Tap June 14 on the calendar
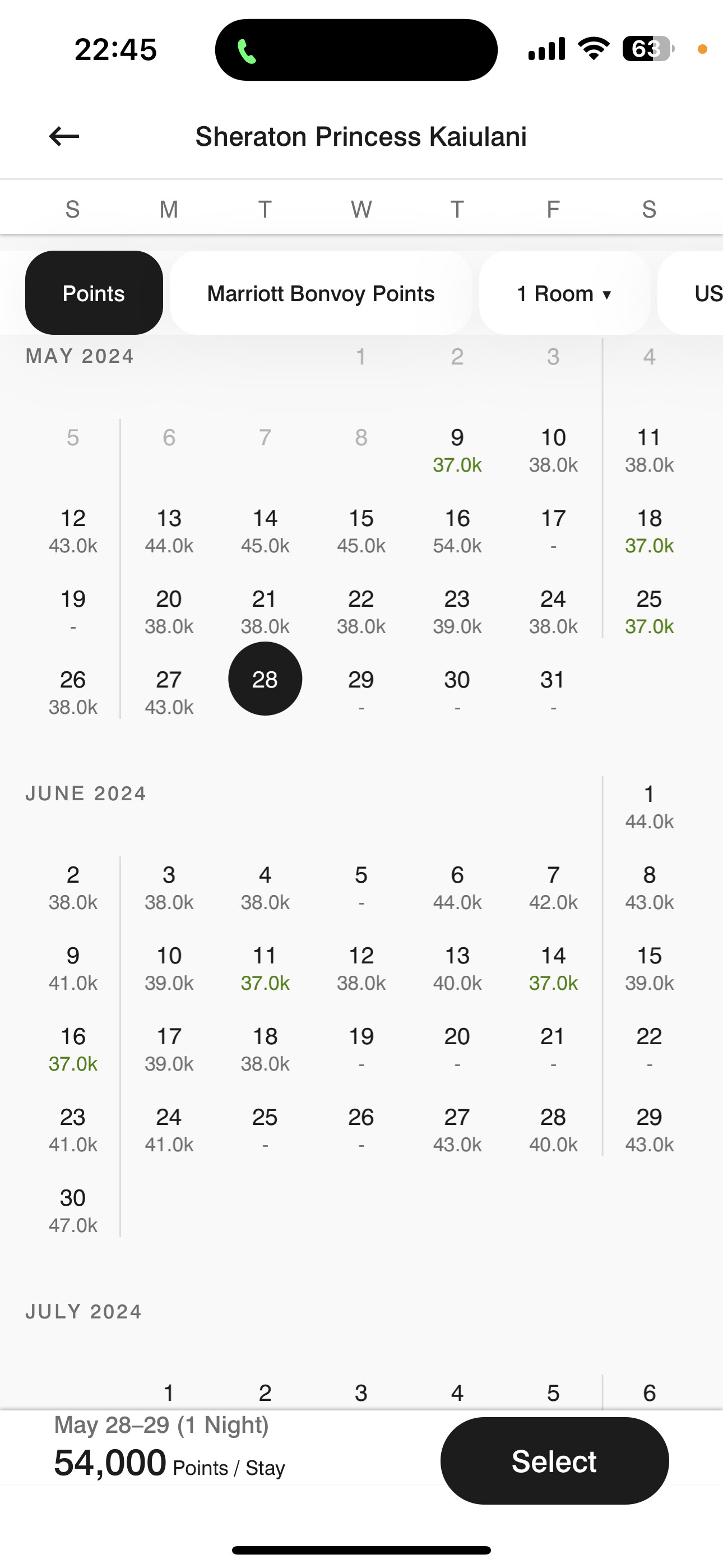 [553, 969]
